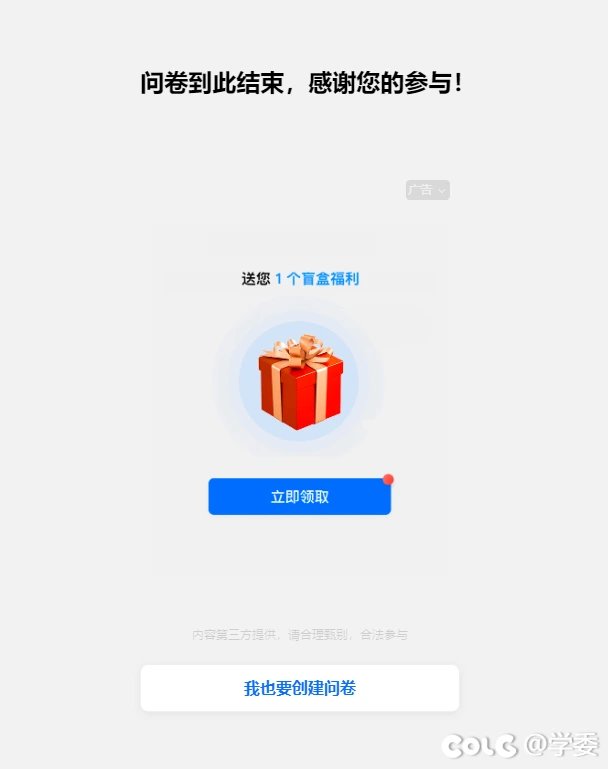Tap the 立即领取 button
Screen dimensions: 608x769
point(299,497)
